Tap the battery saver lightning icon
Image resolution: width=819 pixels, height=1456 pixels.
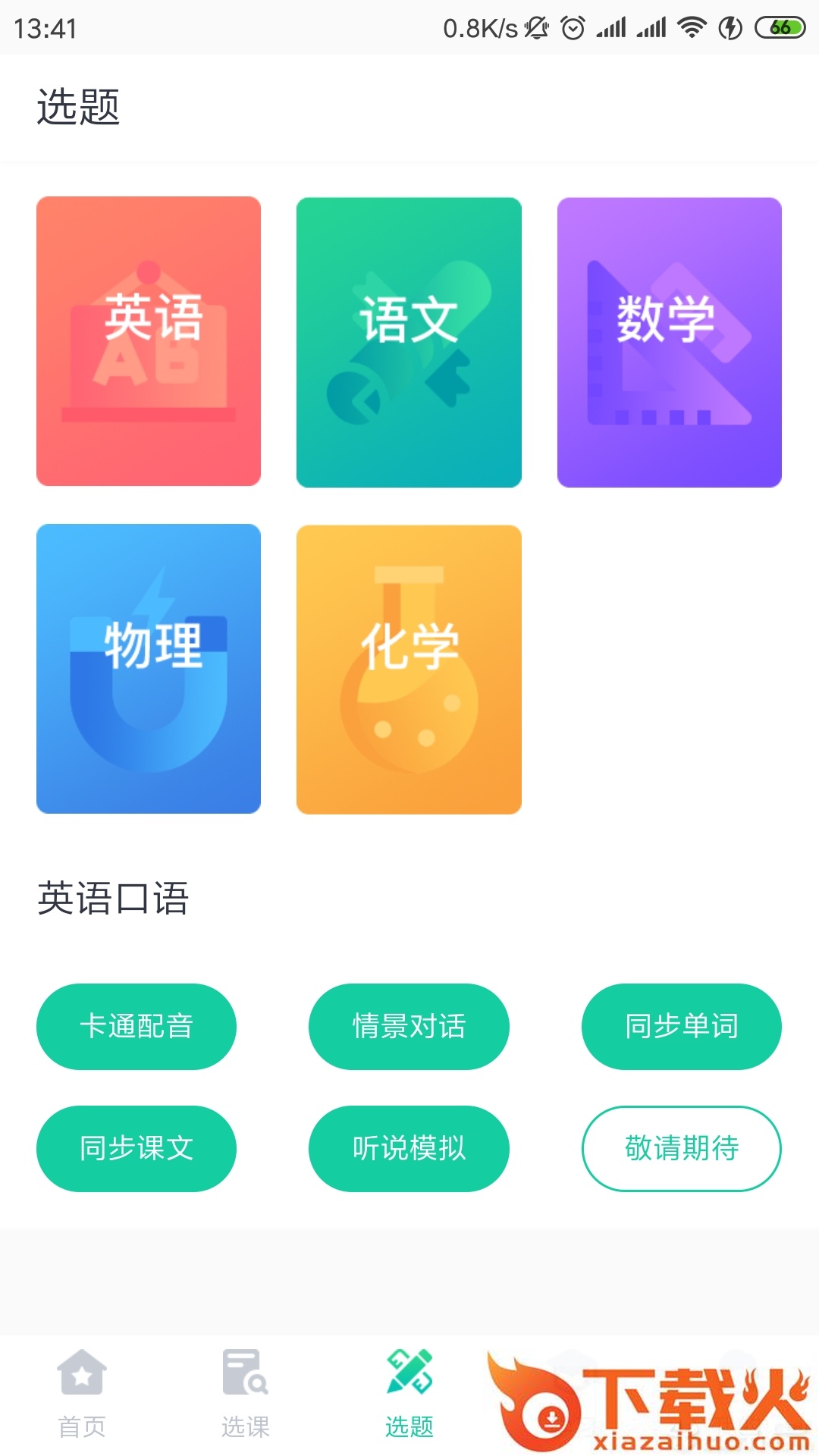729,27
